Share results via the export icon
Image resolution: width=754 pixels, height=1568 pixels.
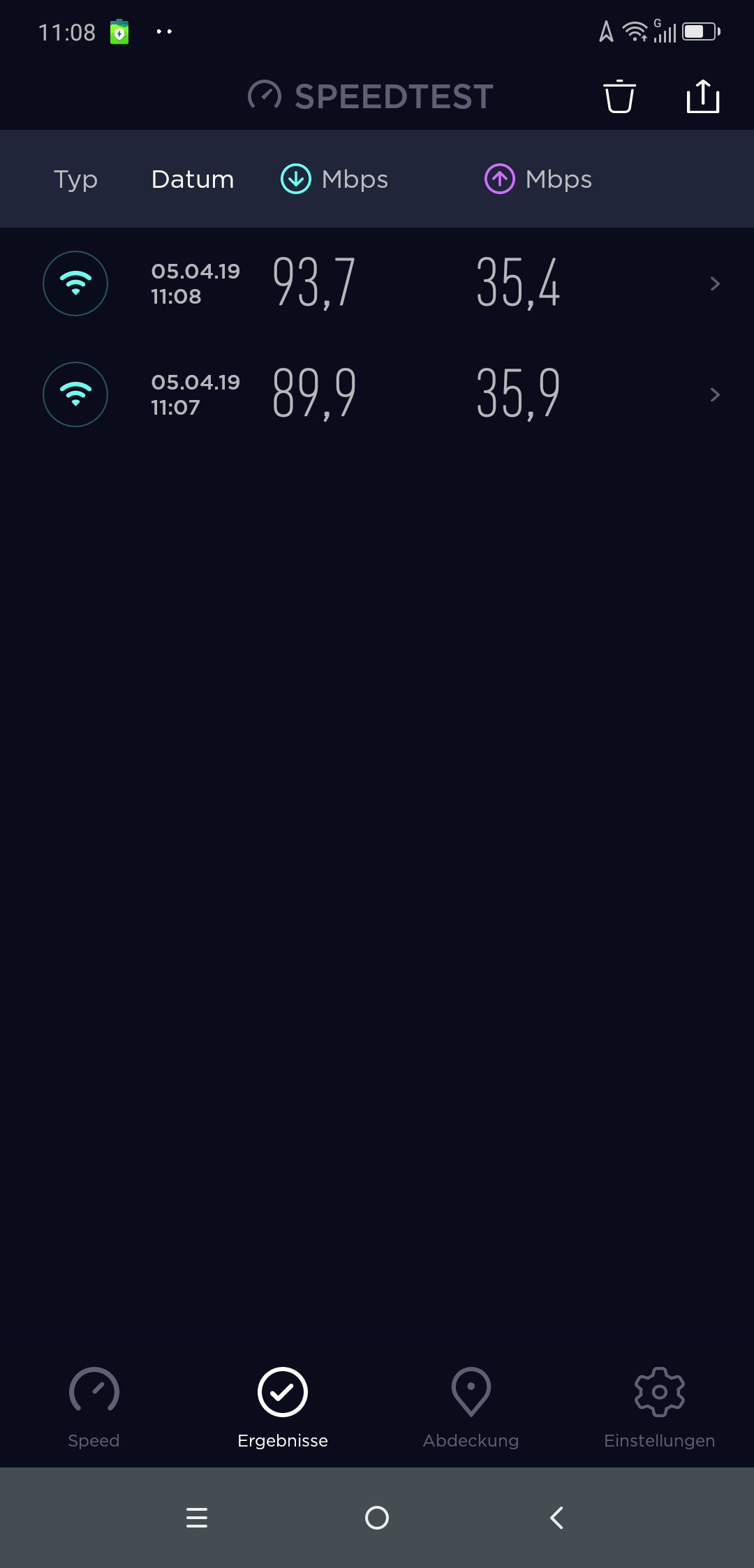coord(703,96)
